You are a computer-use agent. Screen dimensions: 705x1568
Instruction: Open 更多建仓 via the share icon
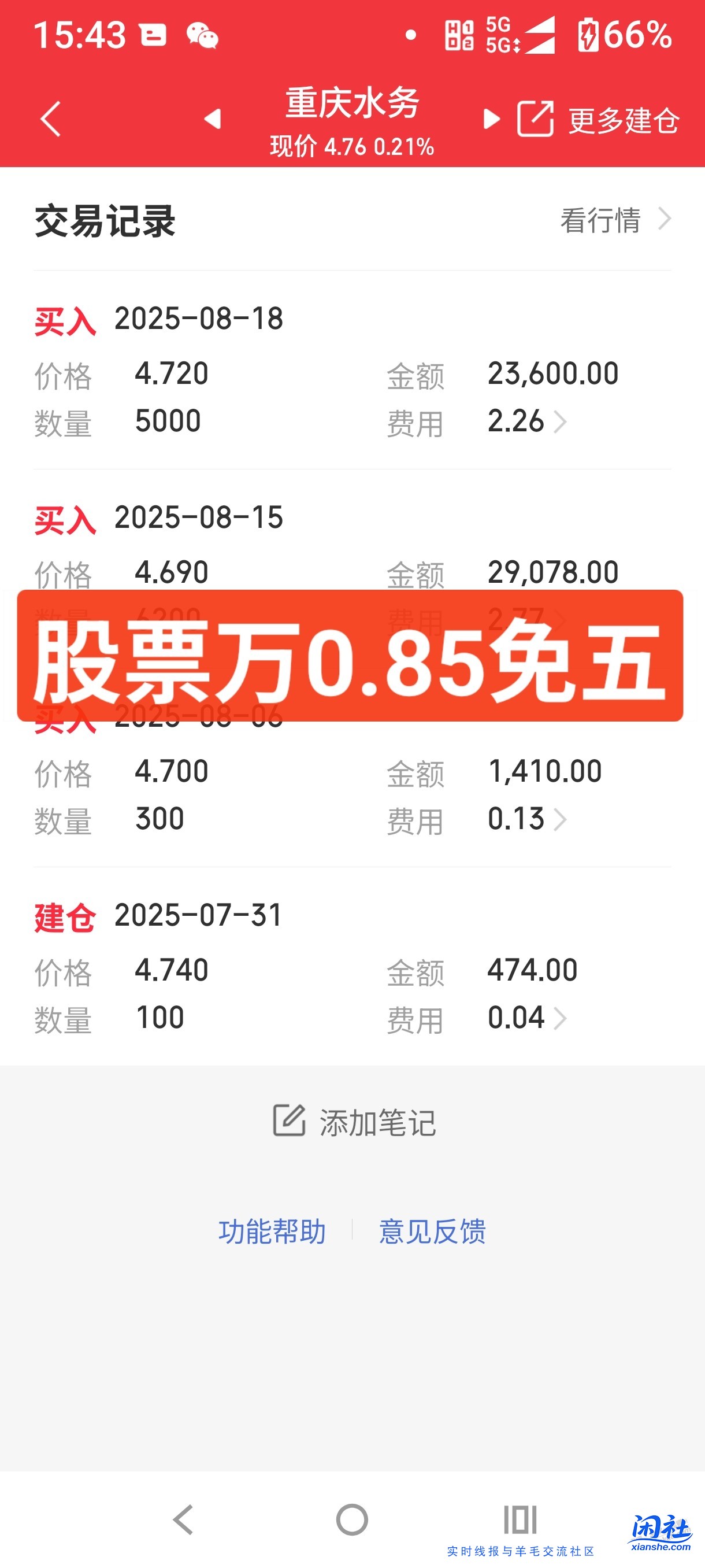point(536,120)
